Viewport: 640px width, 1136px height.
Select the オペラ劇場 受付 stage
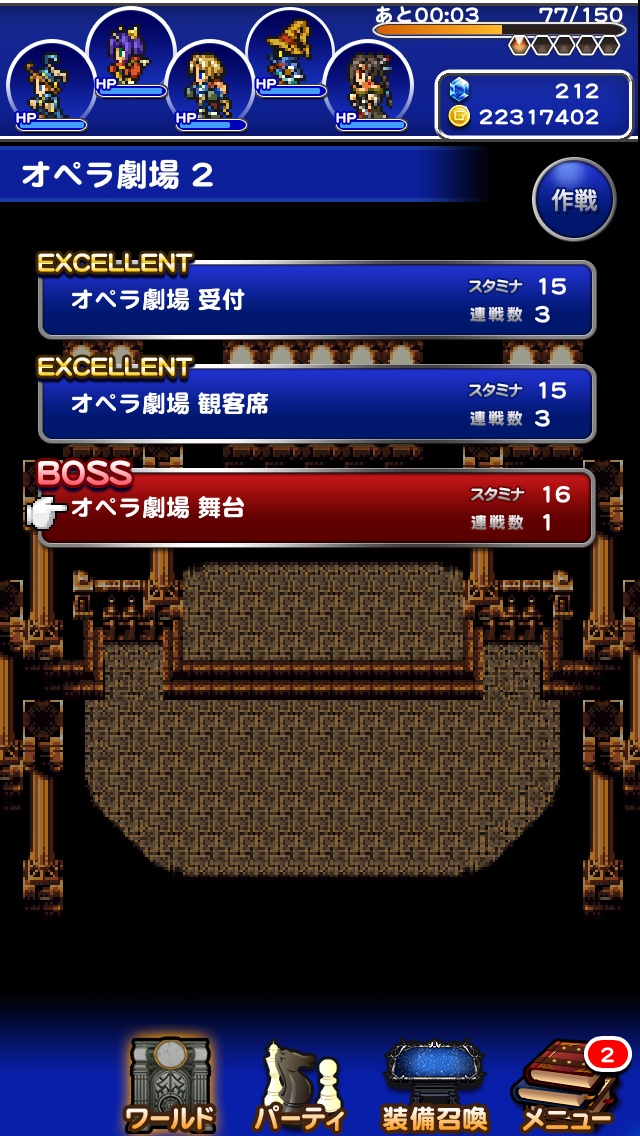point(316,300)
